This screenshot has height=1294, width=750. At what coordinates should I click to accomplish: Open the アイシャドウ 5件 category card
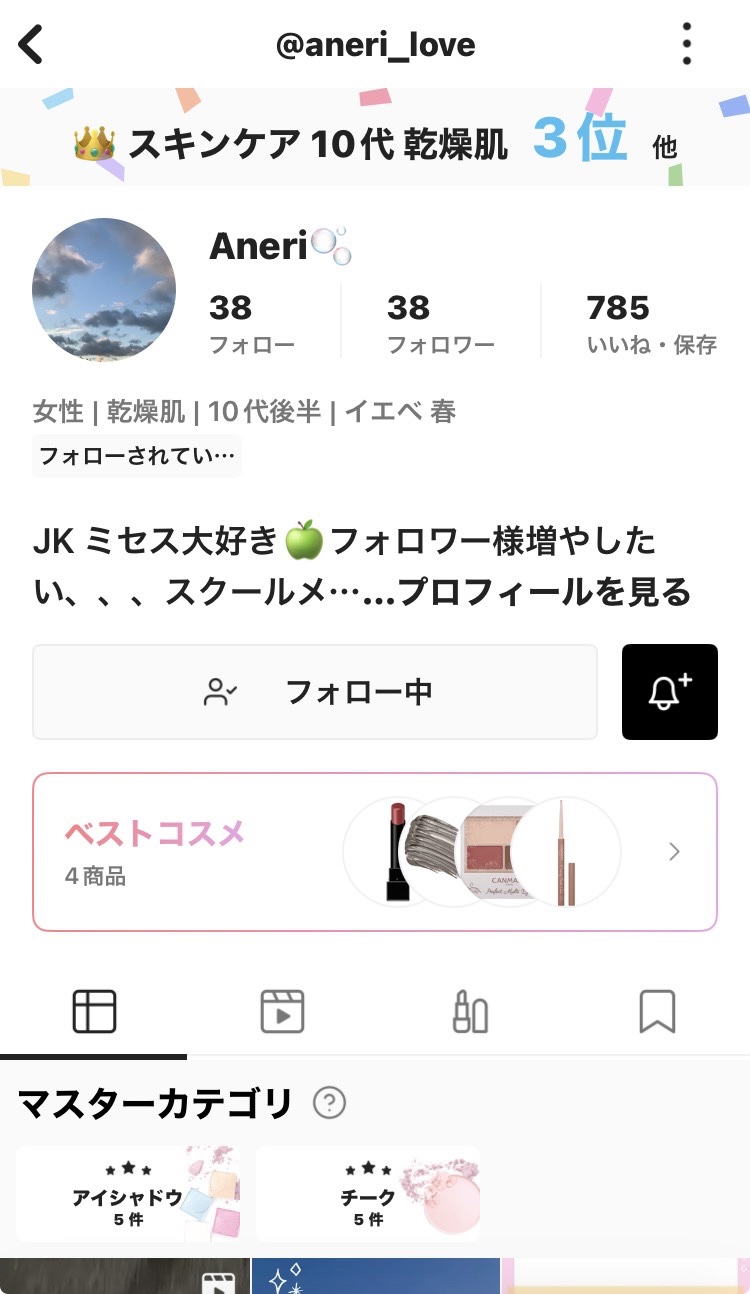tap(128, 1193)
